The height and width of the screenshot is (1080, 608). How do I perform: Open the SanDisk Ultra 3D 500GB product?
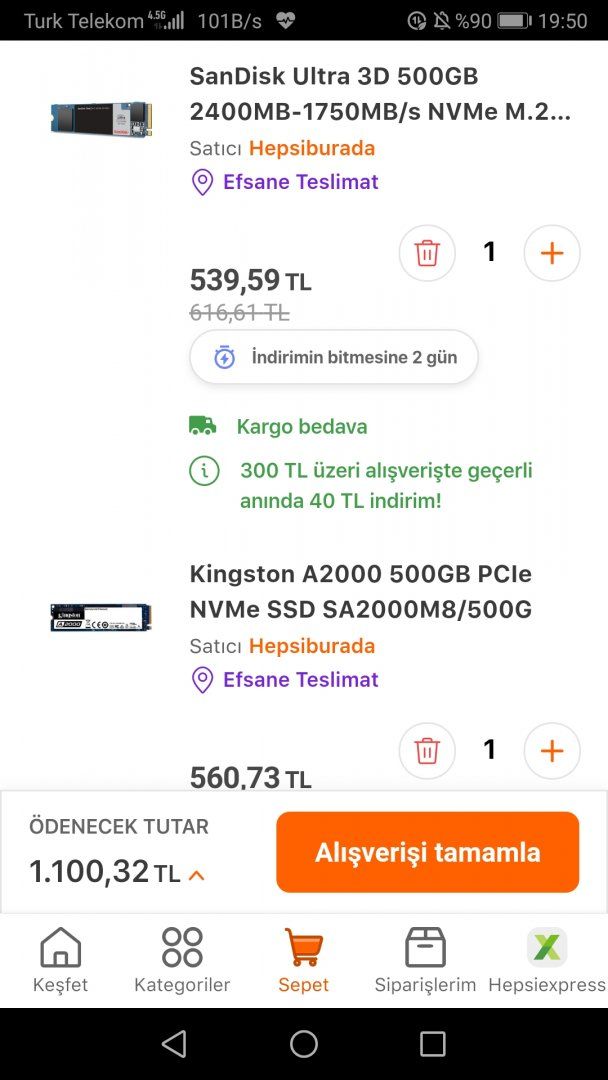(x=380, y=93)
